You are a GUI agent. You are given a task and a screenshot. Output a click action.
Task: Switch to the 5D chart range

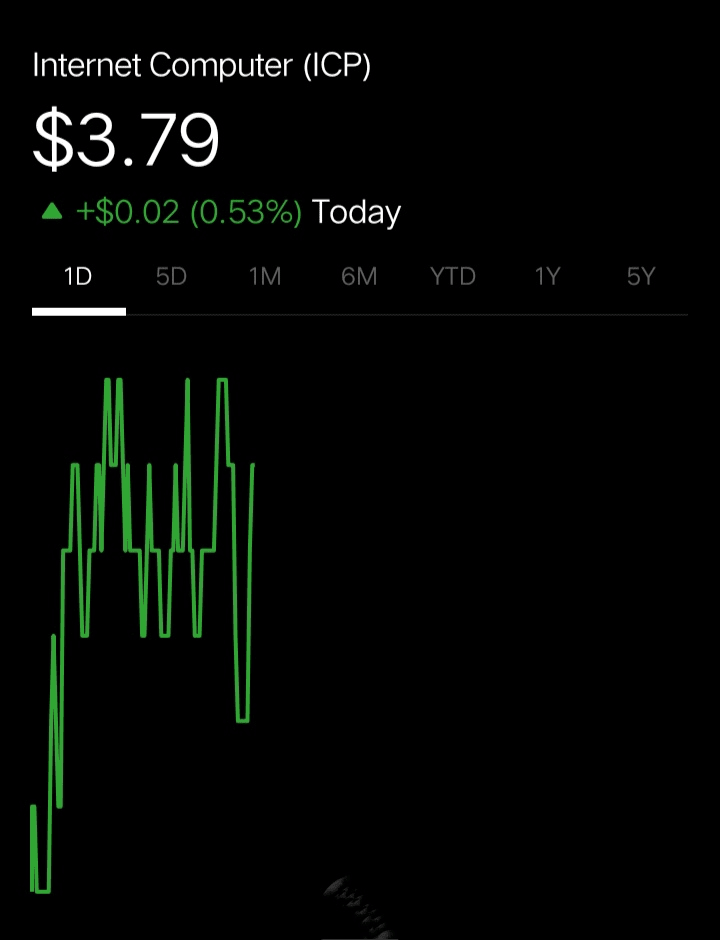tap(171, 276)
